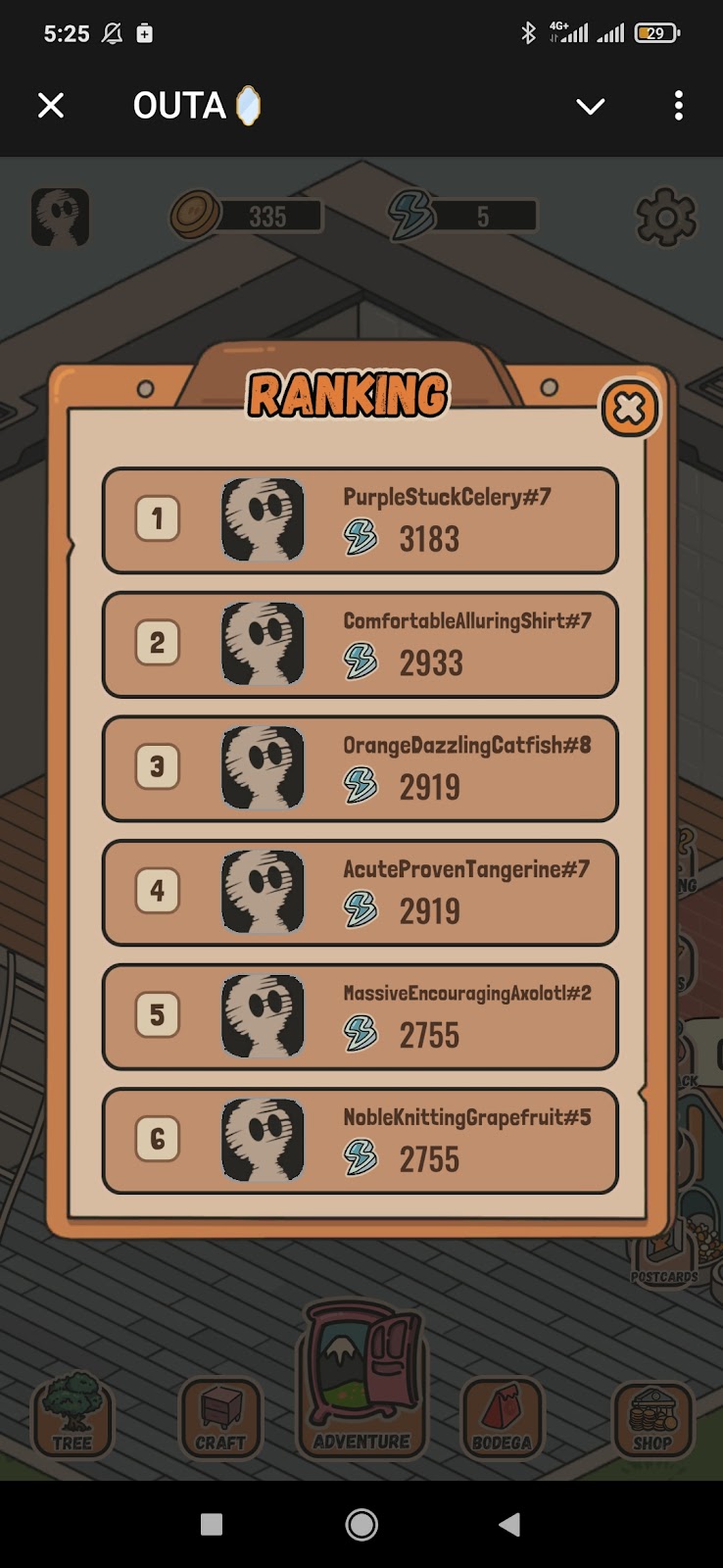This screenshot has width=723, height=1568.
Task: Expand the dropdown chevron in header
Action: click(590, 106)
